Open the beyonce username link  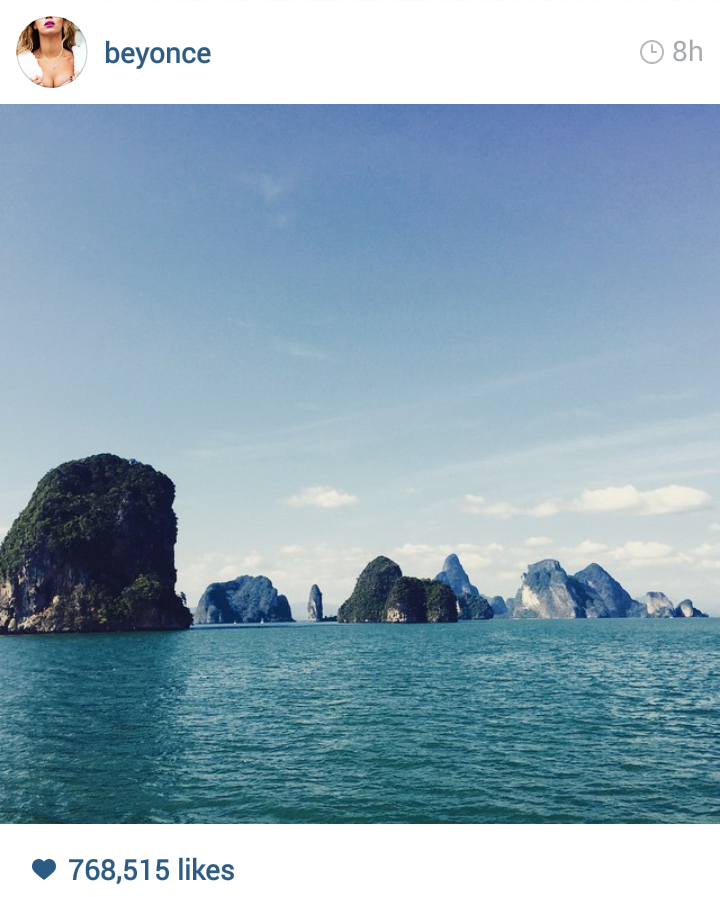click(x=157, y=53)
